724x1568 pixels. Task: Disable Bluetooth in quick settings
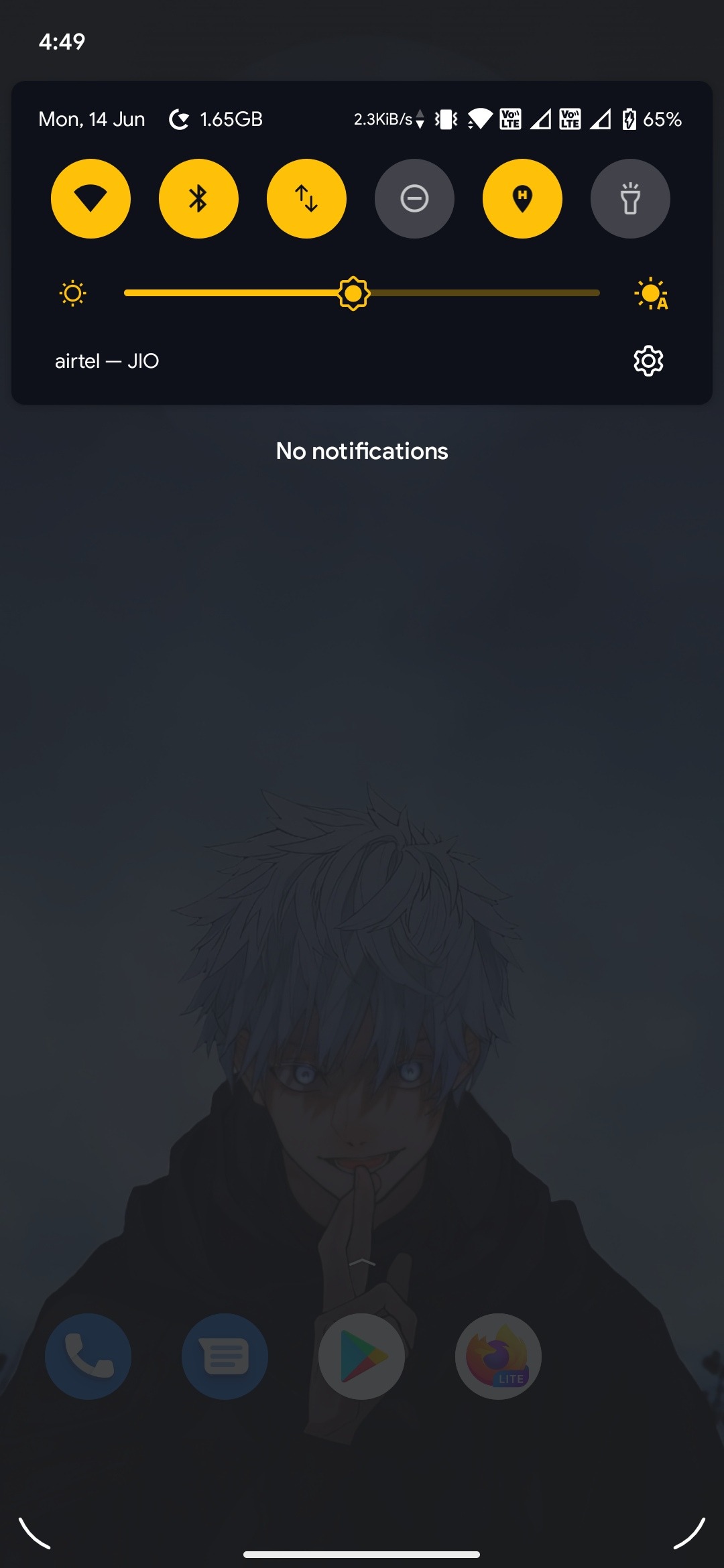click(198, 198)
